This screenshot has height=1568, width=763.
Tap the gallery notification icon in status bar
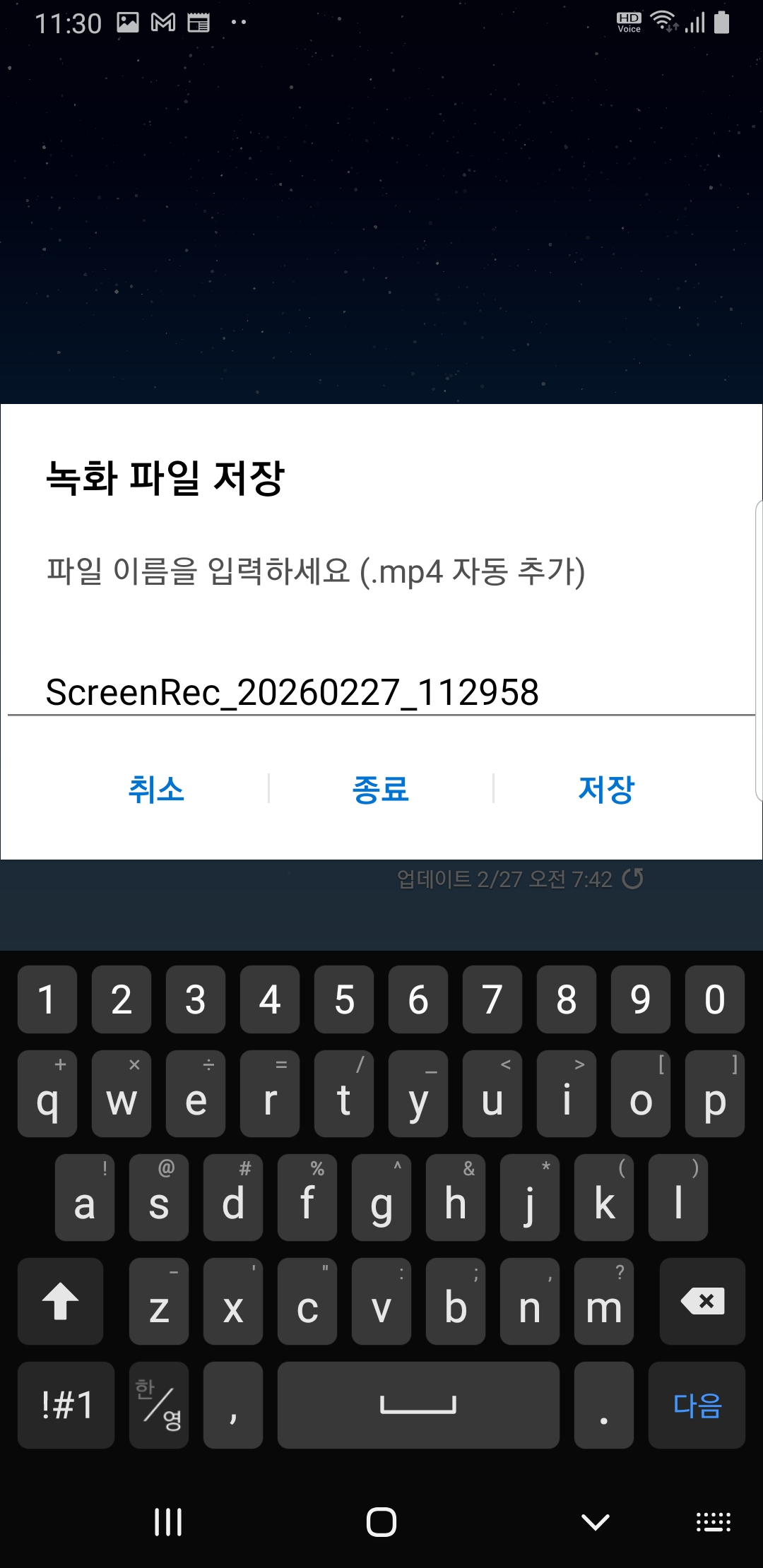tap(126, 21)
